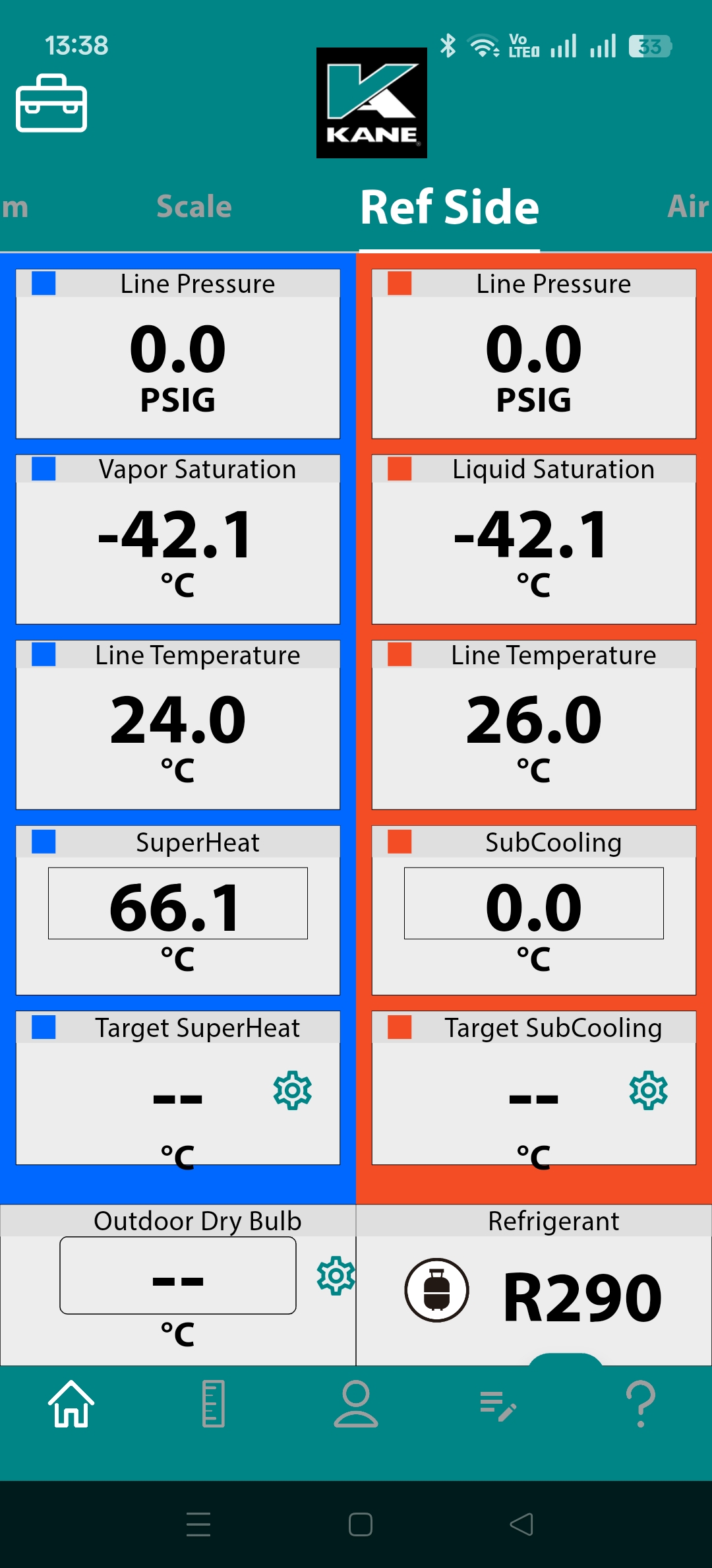Open Target SubCooling settings gear
The image size is (712, 1568).
[x=648, y=1090]
